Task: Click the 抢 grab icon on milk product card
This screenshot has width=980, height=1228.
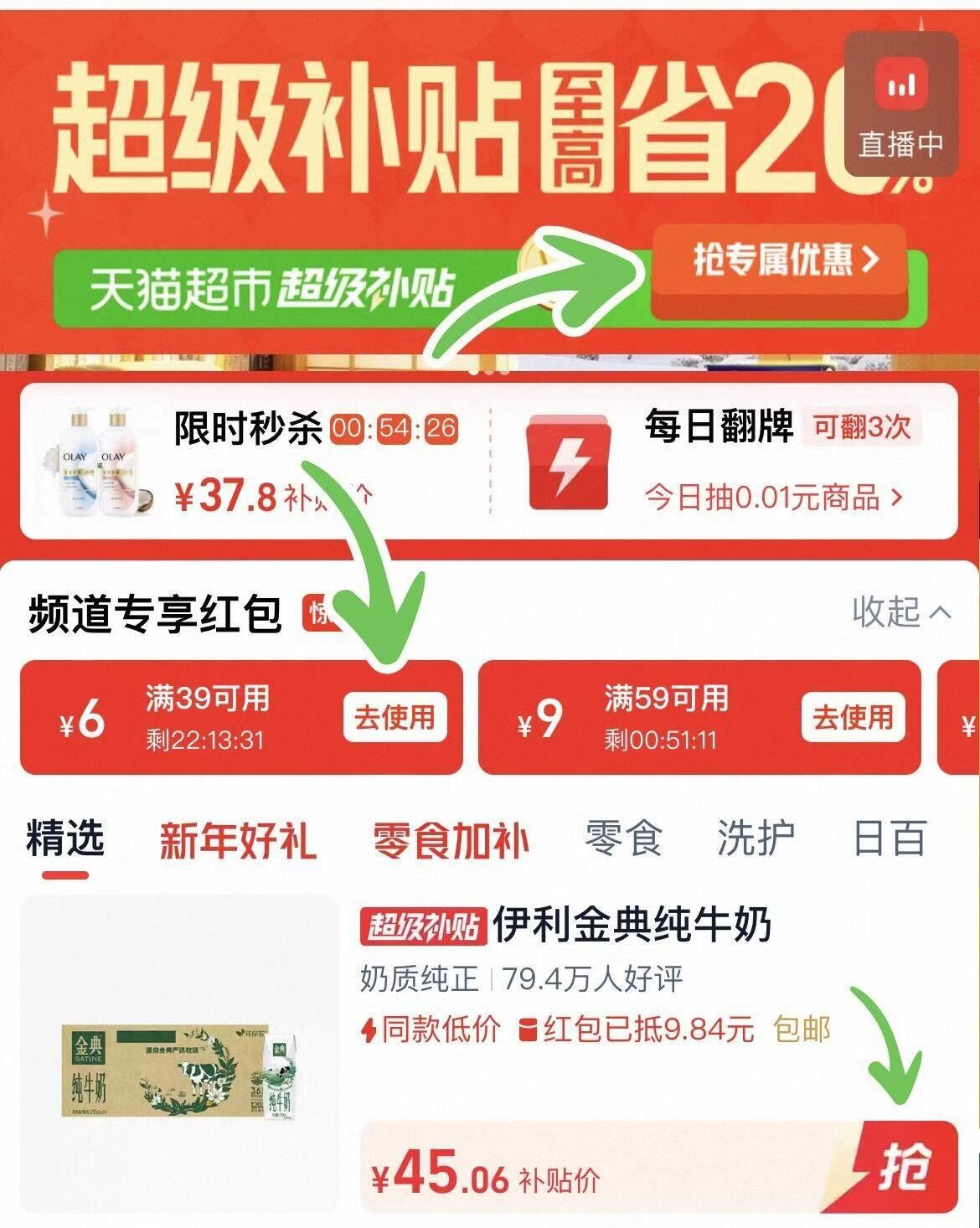Action: click(909, 1164)
